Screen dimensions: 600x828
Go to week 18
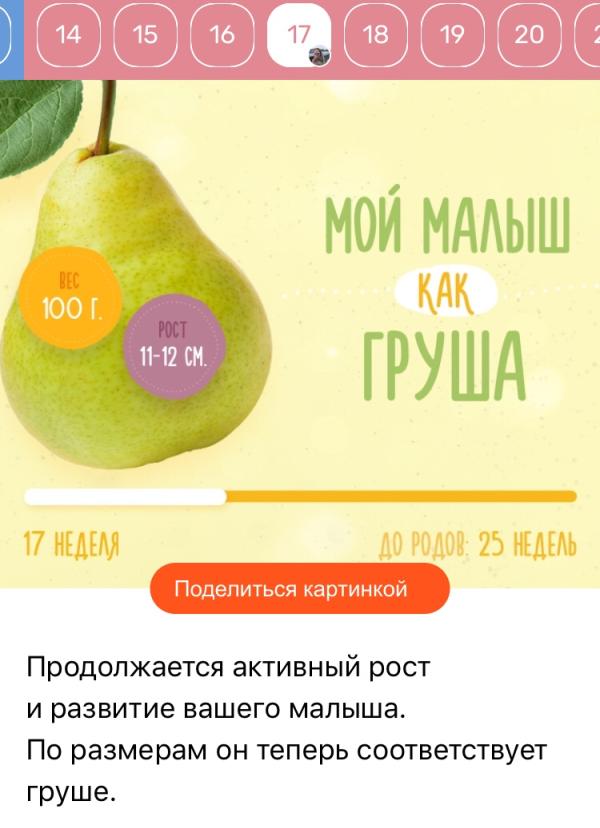[x=376, y=35]
